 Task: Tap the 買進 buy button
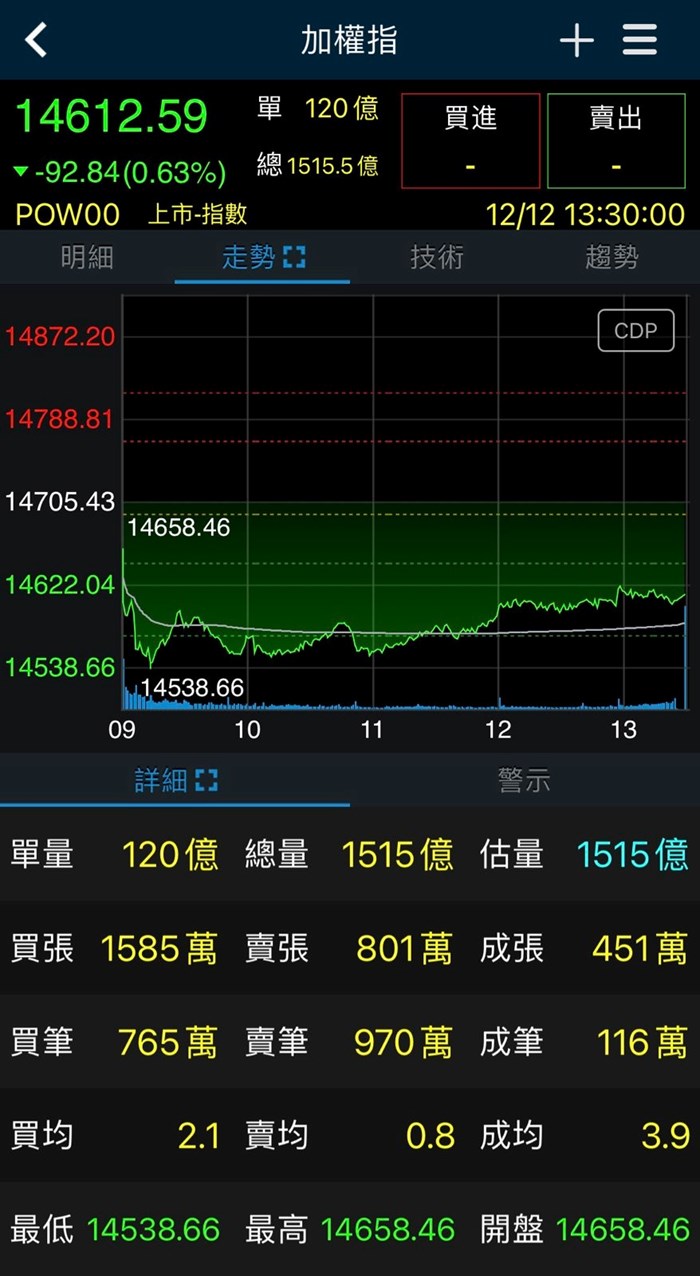(x=470, y=141)
